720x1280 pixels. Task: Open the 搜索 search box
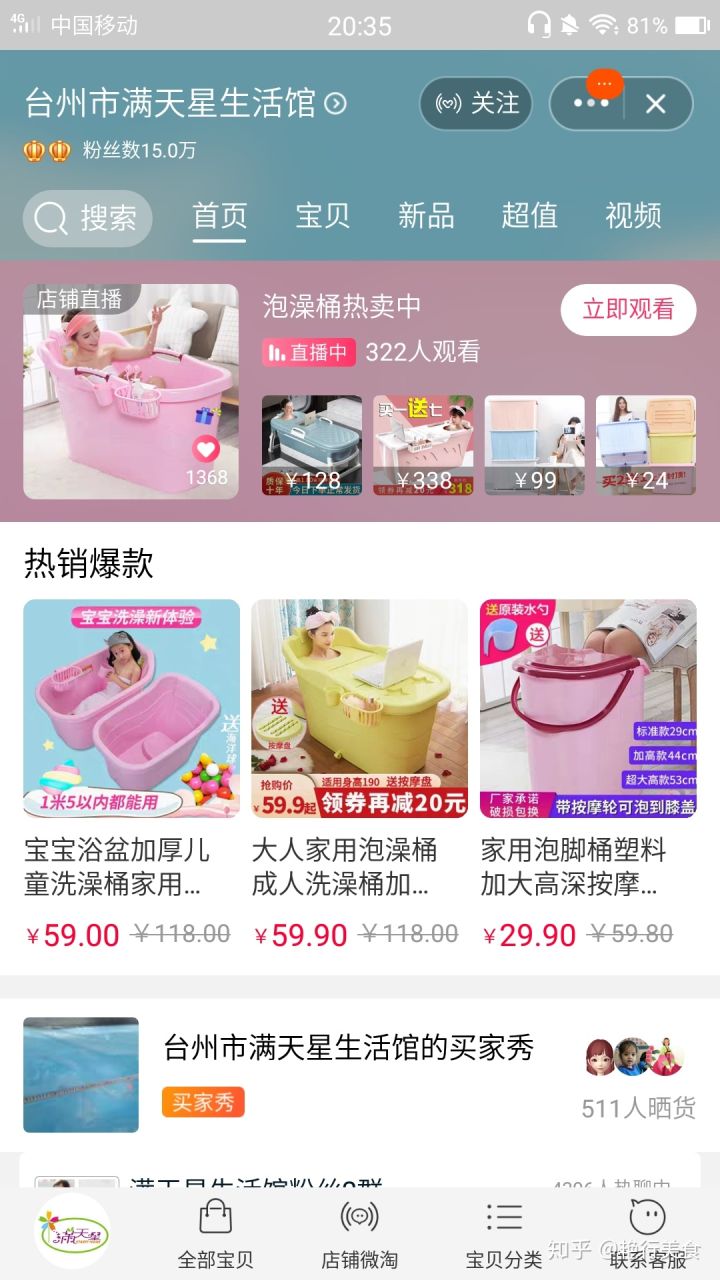click(x=88, y=218)
